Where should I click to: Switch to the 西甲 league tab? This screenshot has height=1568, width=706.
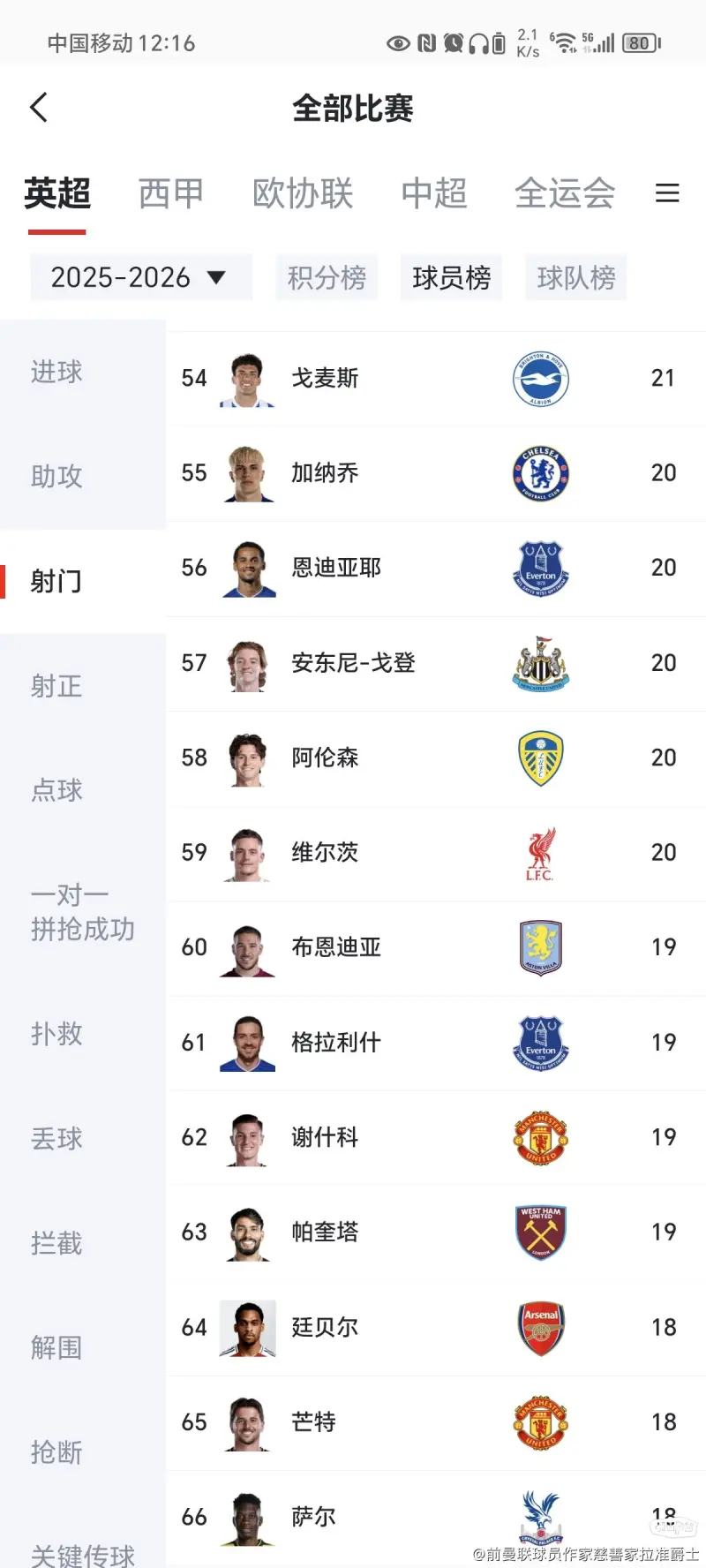[170, 193]
